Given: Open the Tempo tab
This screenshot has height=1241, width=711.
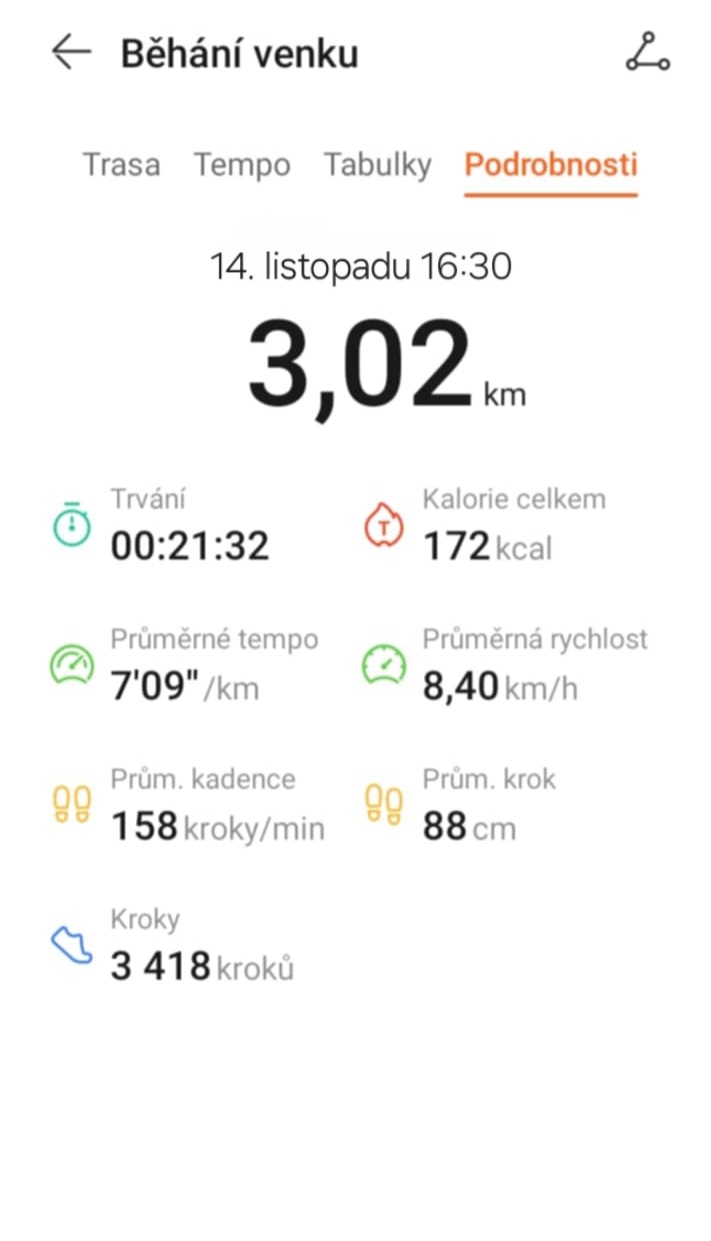Looking at the screenshot, I should [242, 165].
